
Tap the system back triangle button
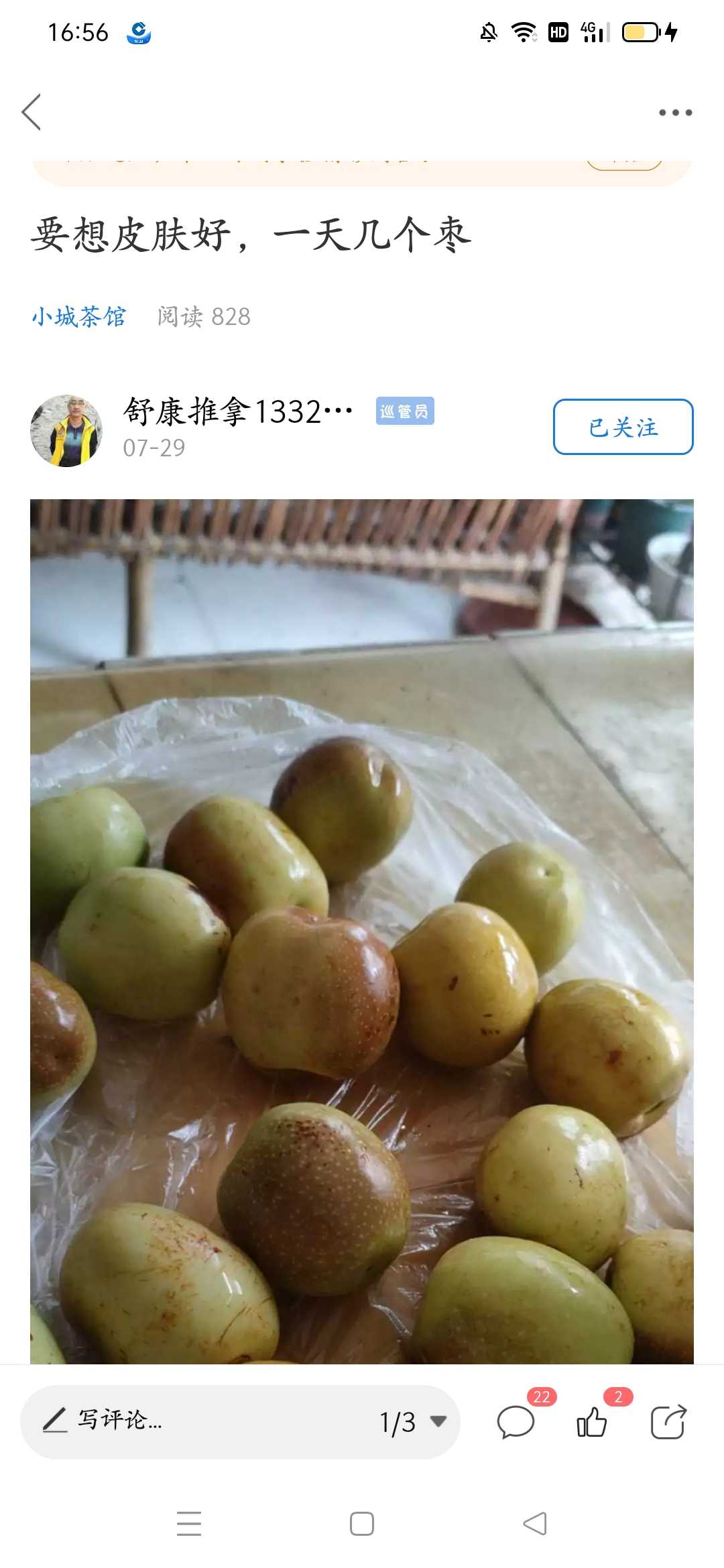point(535,1523)
